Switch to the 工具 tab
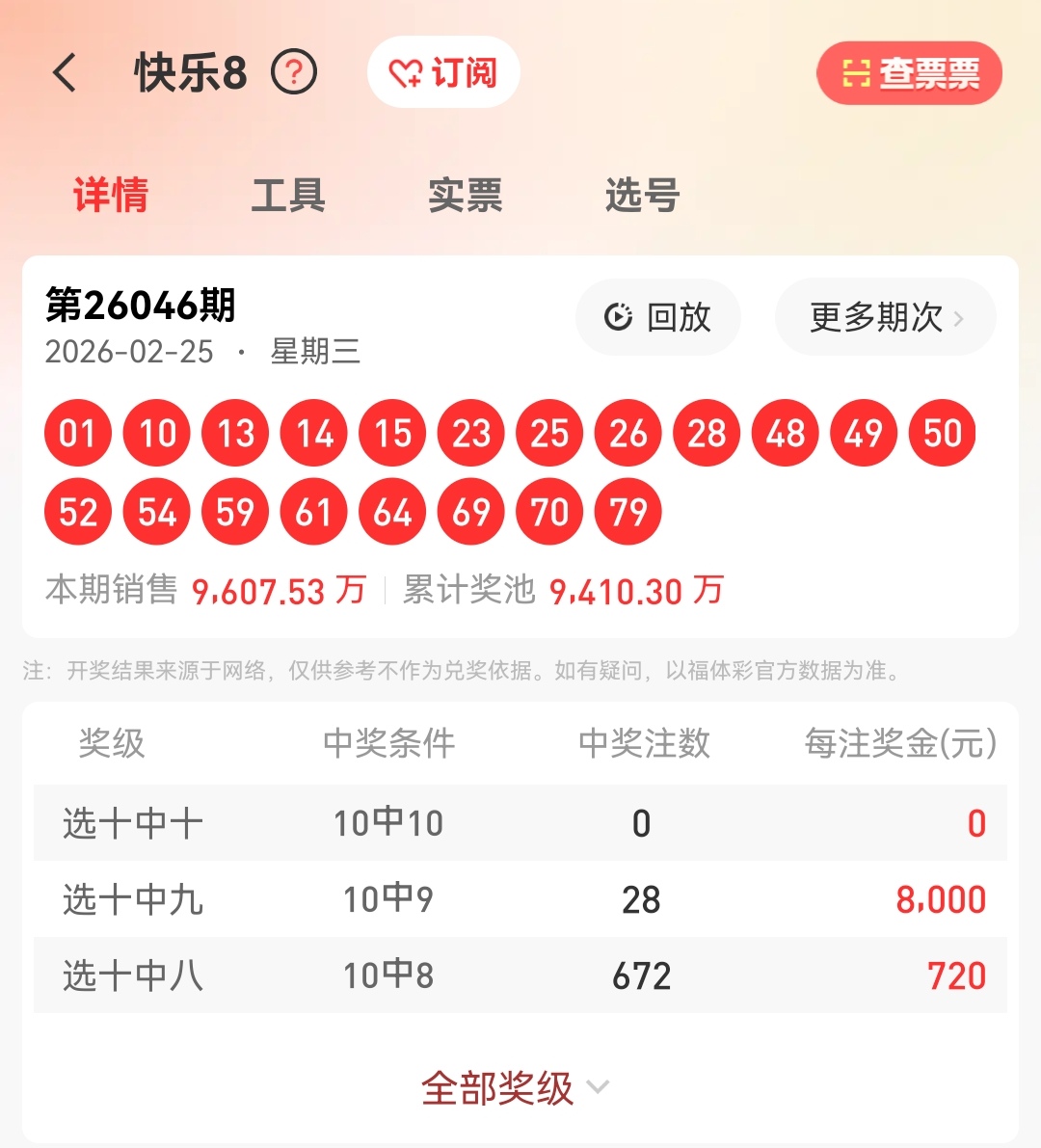This screenshot has width=1041, height=1148. coord(287,195)
